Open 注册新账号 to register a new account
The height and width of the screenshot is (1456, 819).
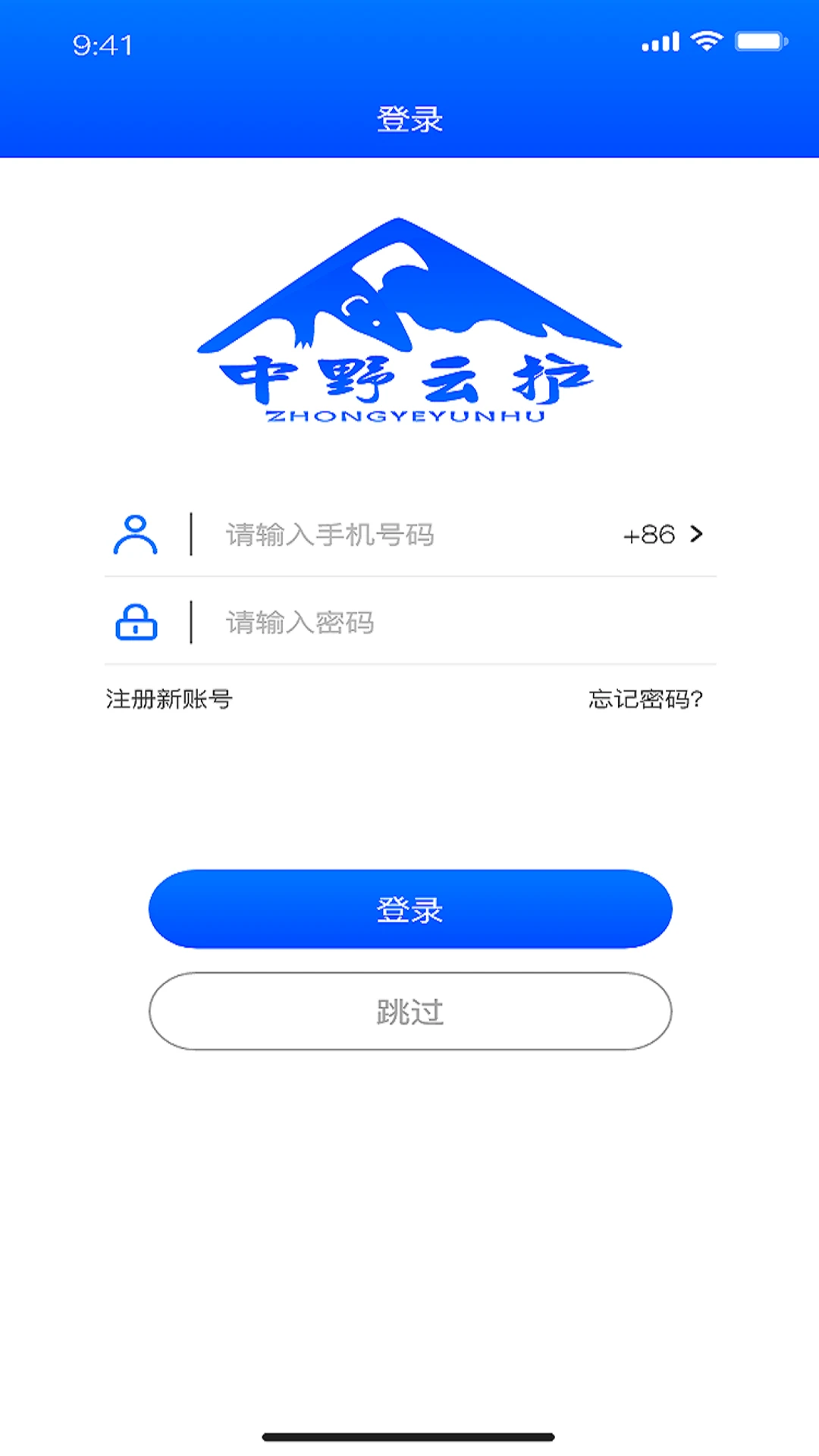pos(168,700)
